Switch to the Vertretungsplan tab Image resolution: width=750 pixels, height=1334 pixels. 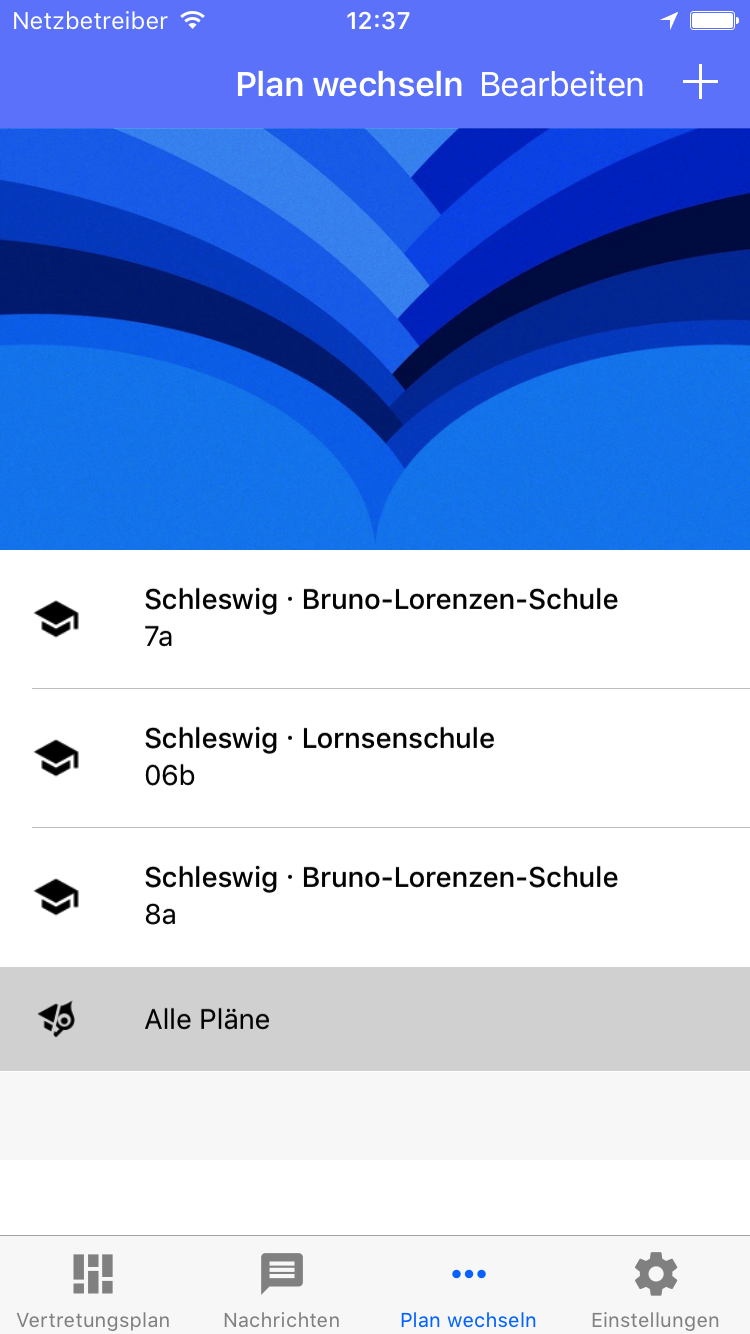[93, 1290]
